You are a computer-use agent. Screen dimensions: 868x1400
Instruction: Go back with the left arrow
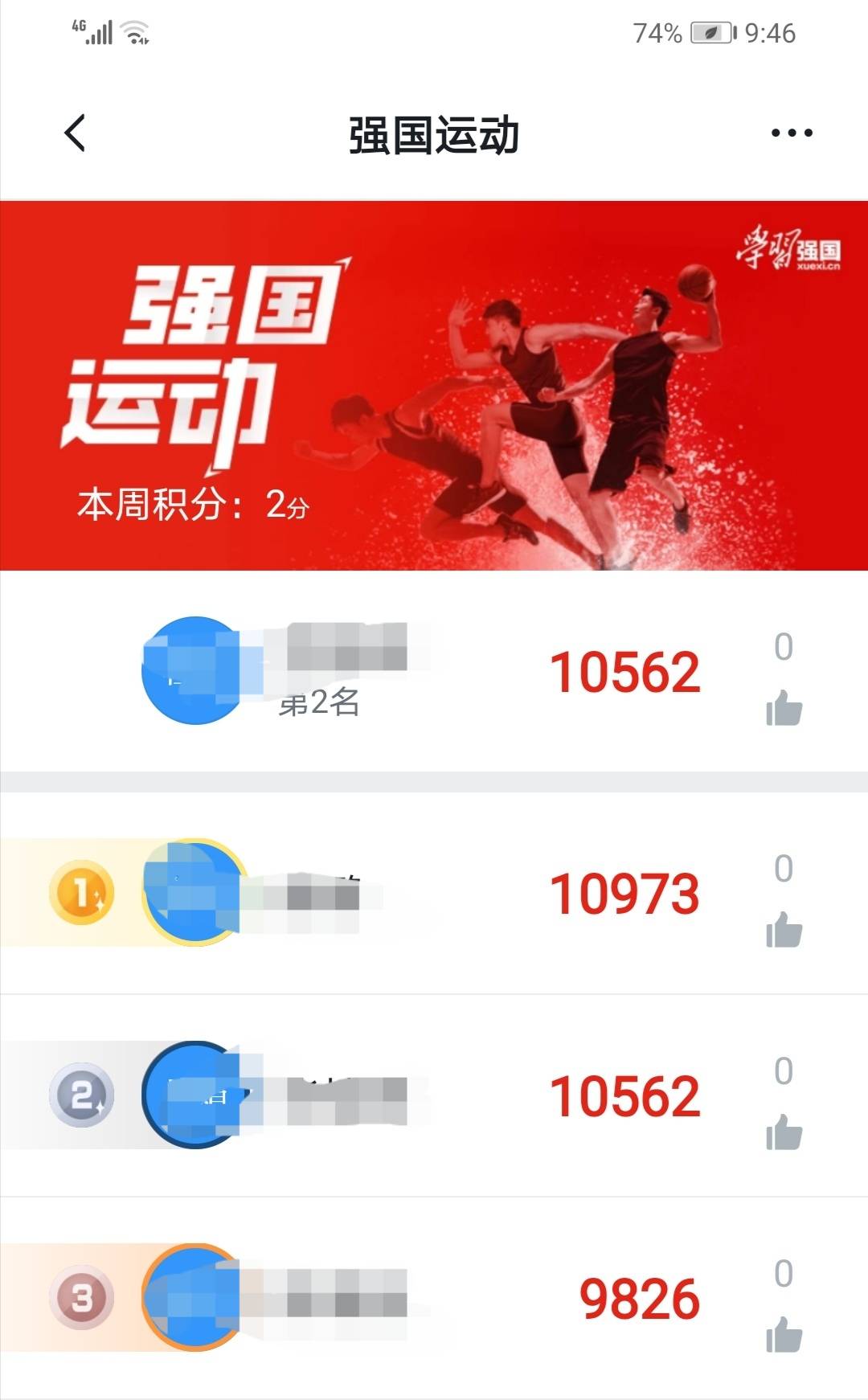click(x=74, y=133)
